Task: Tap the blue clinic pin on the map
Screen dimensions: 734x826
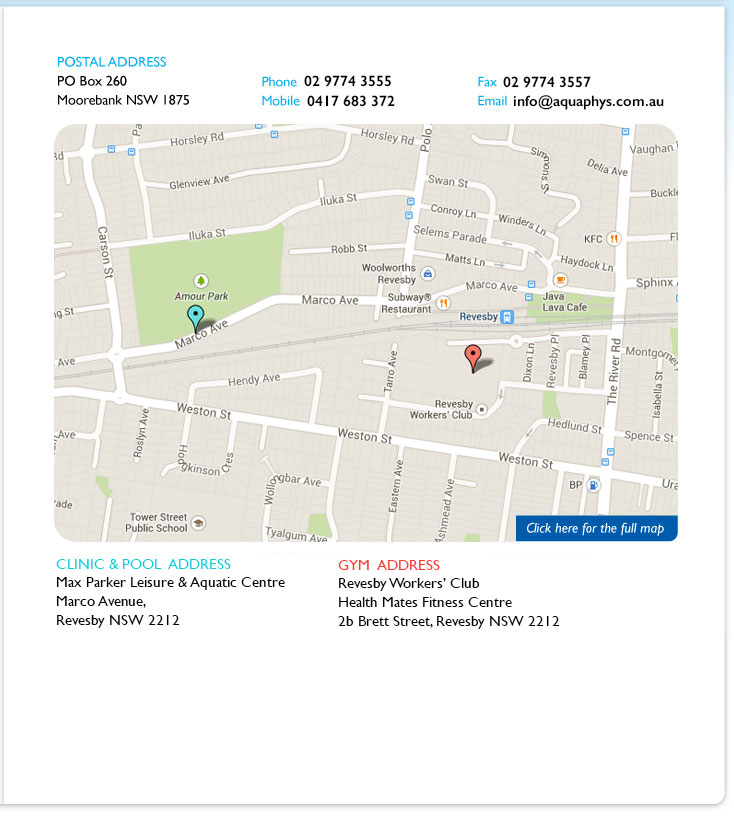Action: (x=196, y=318)
